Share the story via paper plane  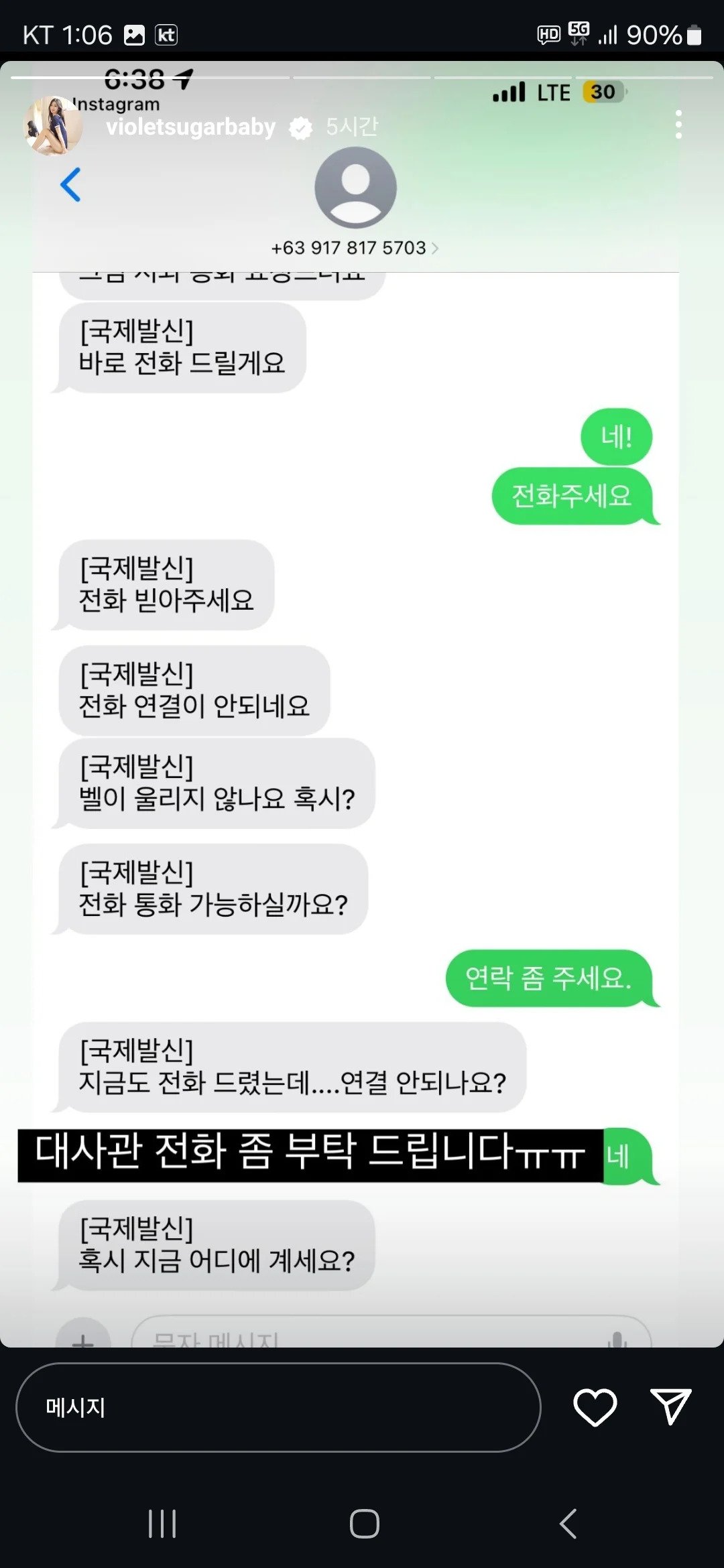click(670, 1406)
